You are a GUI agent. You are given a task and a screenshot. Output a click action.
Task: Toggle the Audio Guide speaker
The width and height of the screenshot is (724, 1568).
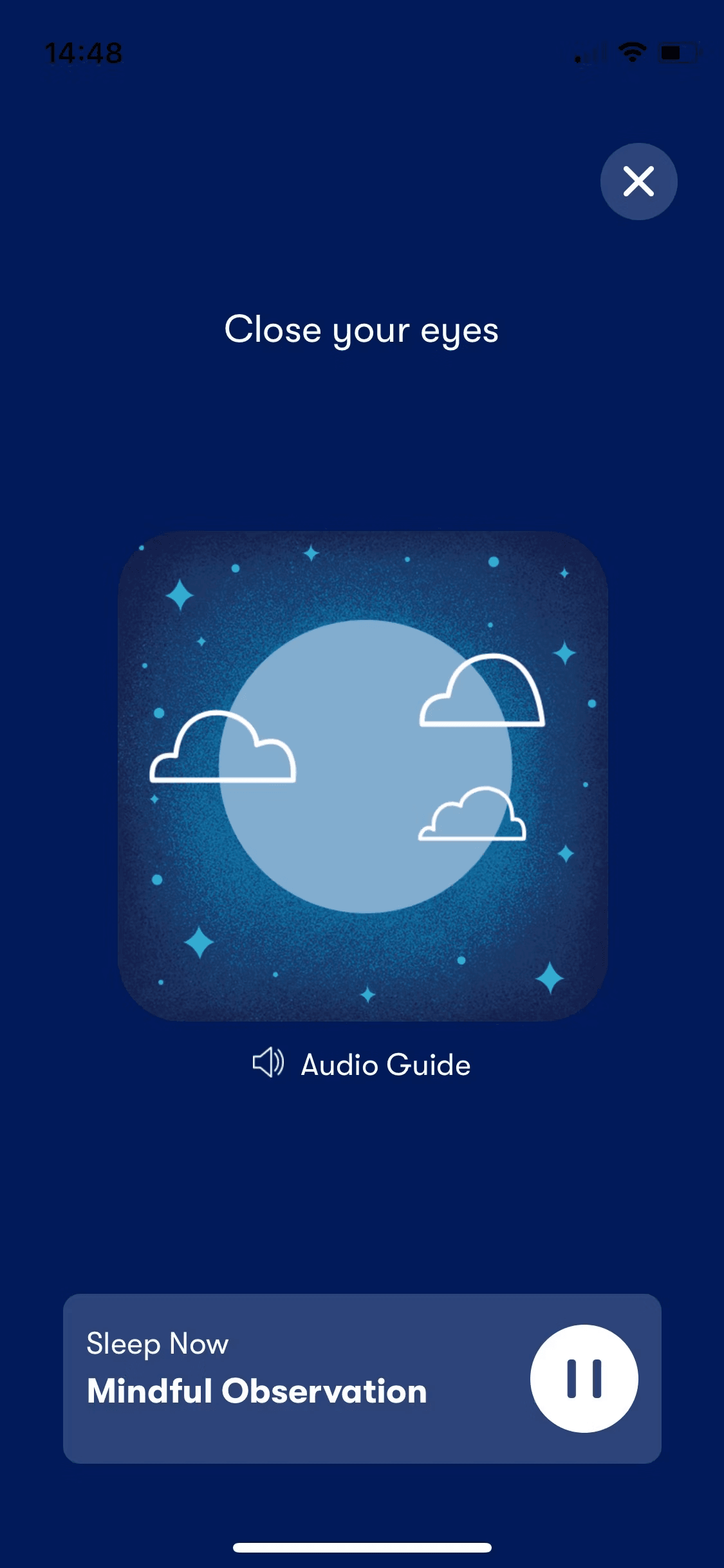tap(268, 1063)
